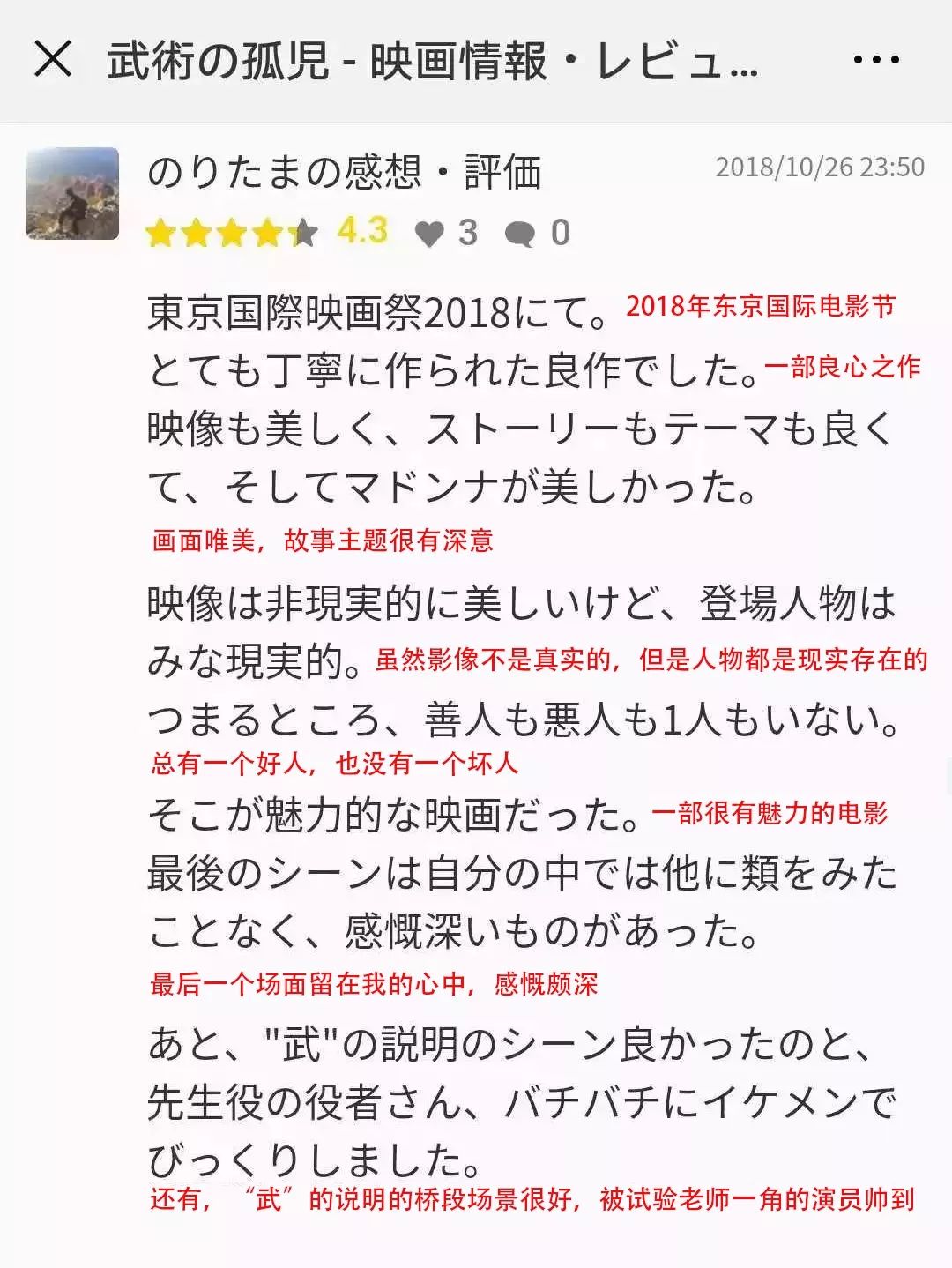Open comments on のりたま's review
952x1268 pixels.
[x=520, y=234]
